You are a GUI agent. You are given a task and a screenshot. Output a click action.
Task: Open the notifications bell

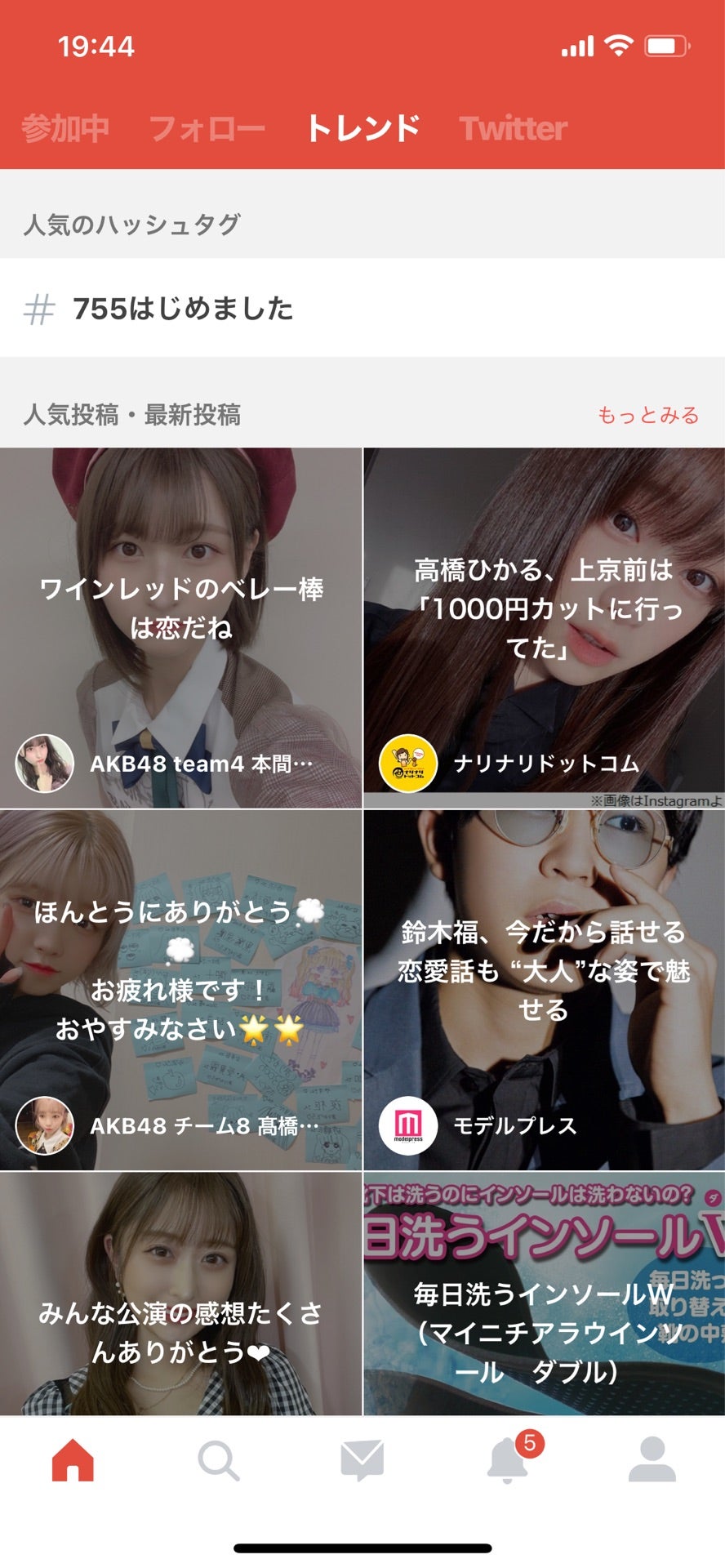[508, 1460]
